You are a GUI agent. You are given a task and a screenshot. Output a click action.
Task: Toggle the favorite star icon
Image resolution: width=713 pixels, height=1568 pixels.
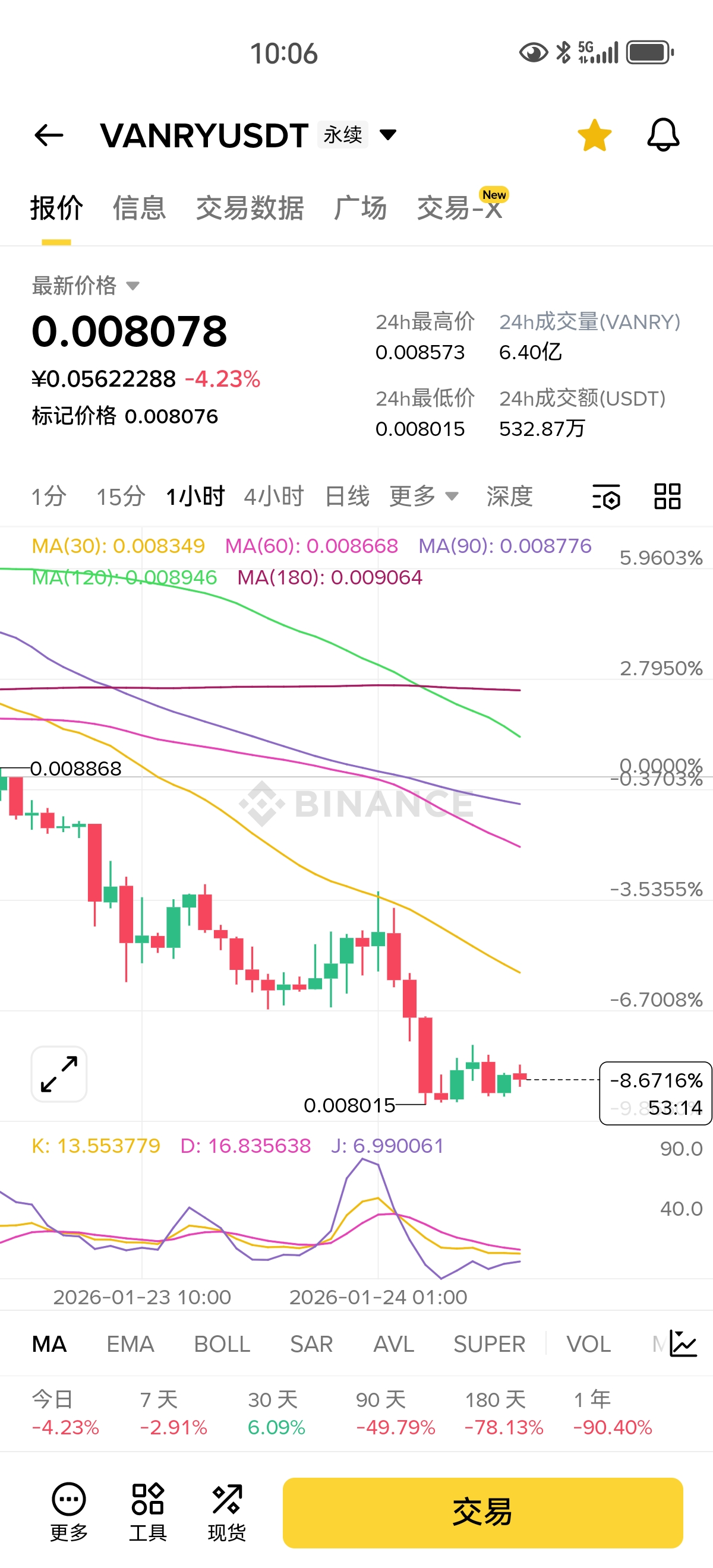point(594,135)
